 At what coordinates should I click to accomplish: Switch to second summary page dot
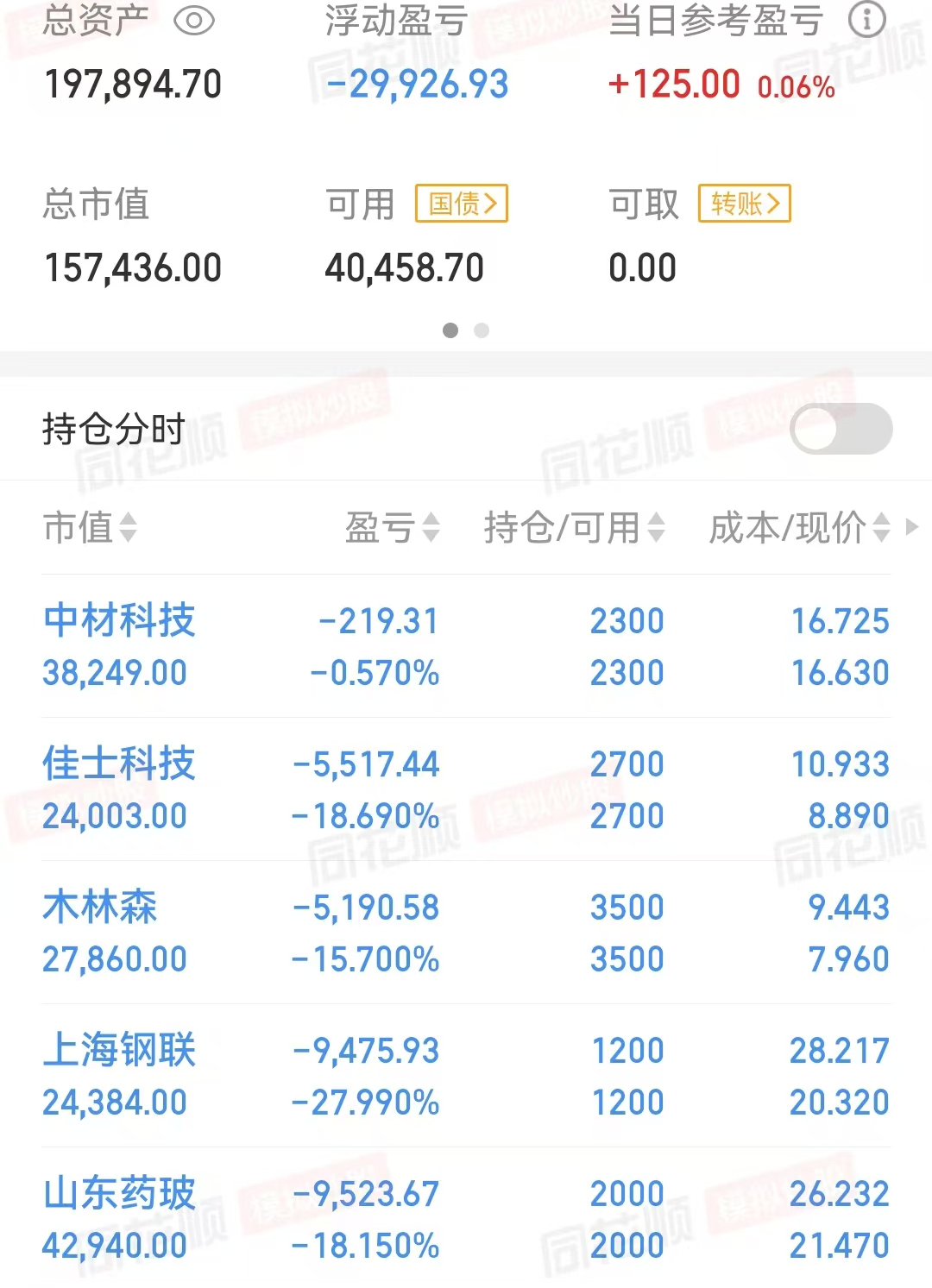coord(482,330)
